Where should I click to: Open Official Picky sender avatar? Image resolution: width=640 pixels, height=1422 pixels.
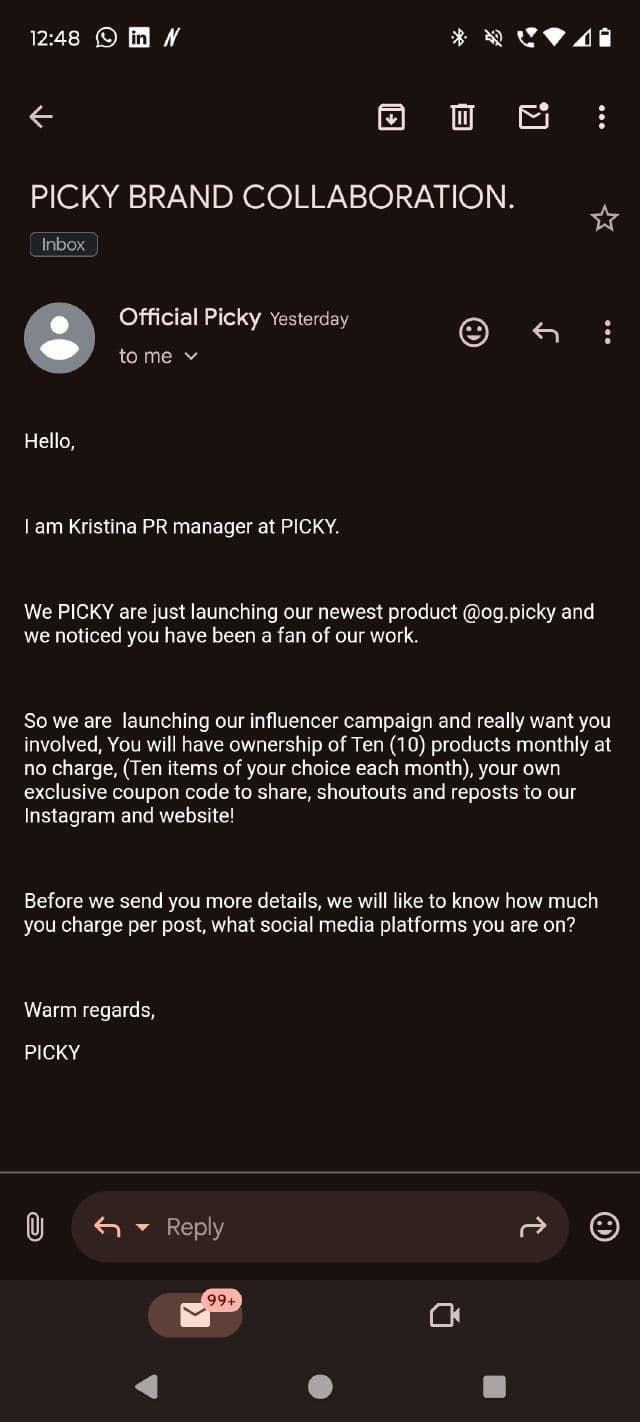click(x=59, y=338)
